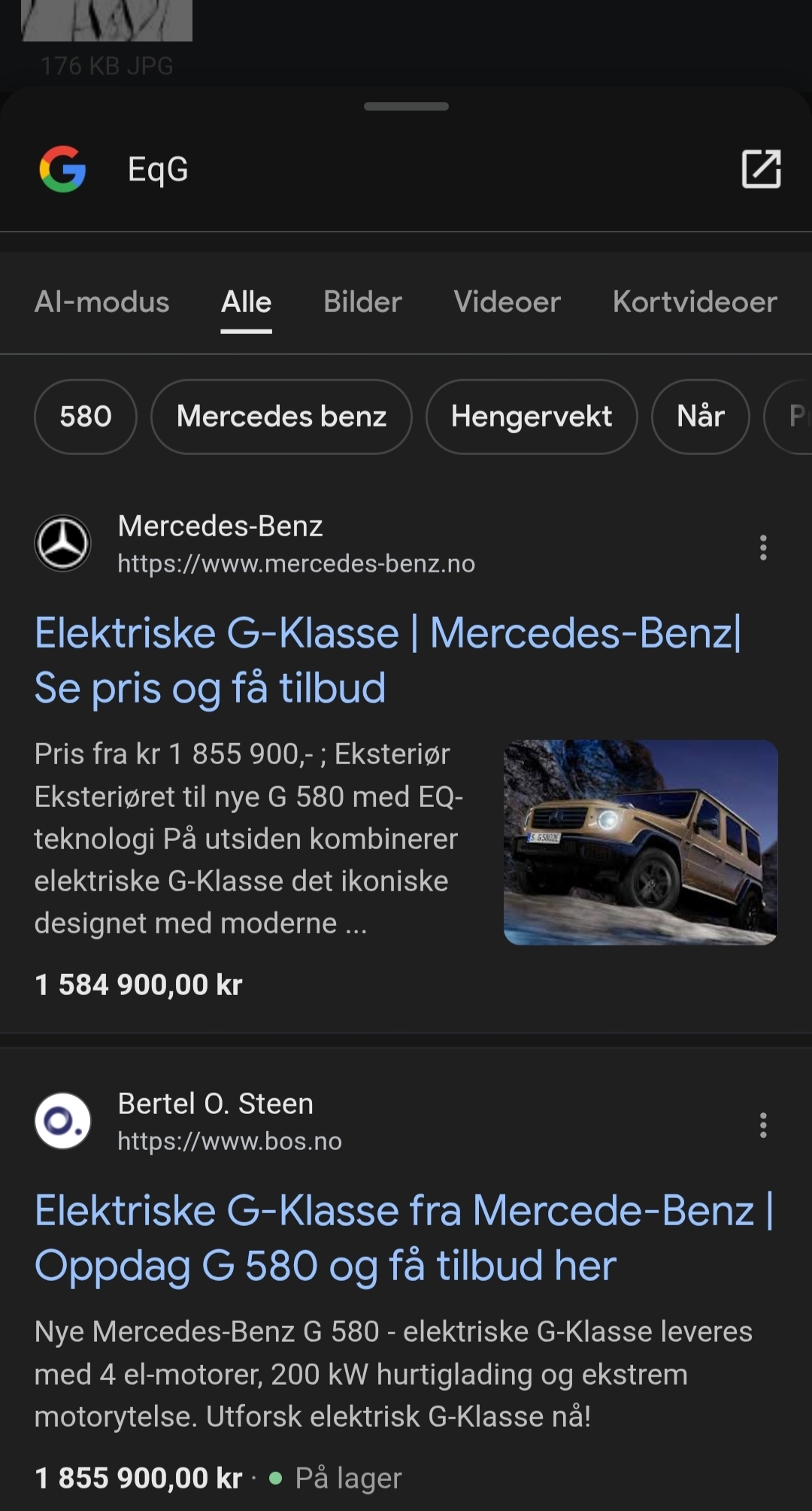Open more options for Mercedes-Benz result

click(763, 548)
